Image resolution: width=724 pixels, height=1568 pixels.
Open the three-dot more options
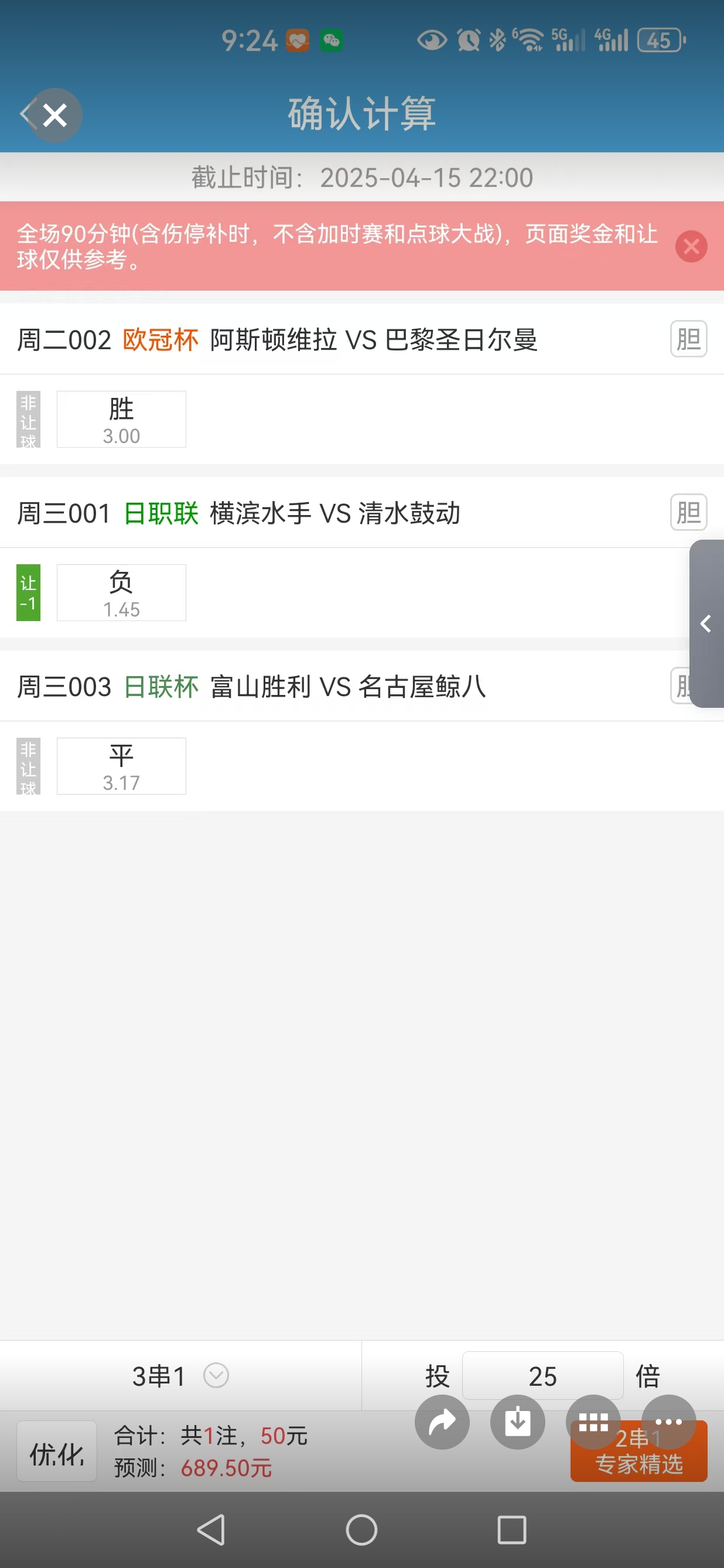(x=668, y=1422)
